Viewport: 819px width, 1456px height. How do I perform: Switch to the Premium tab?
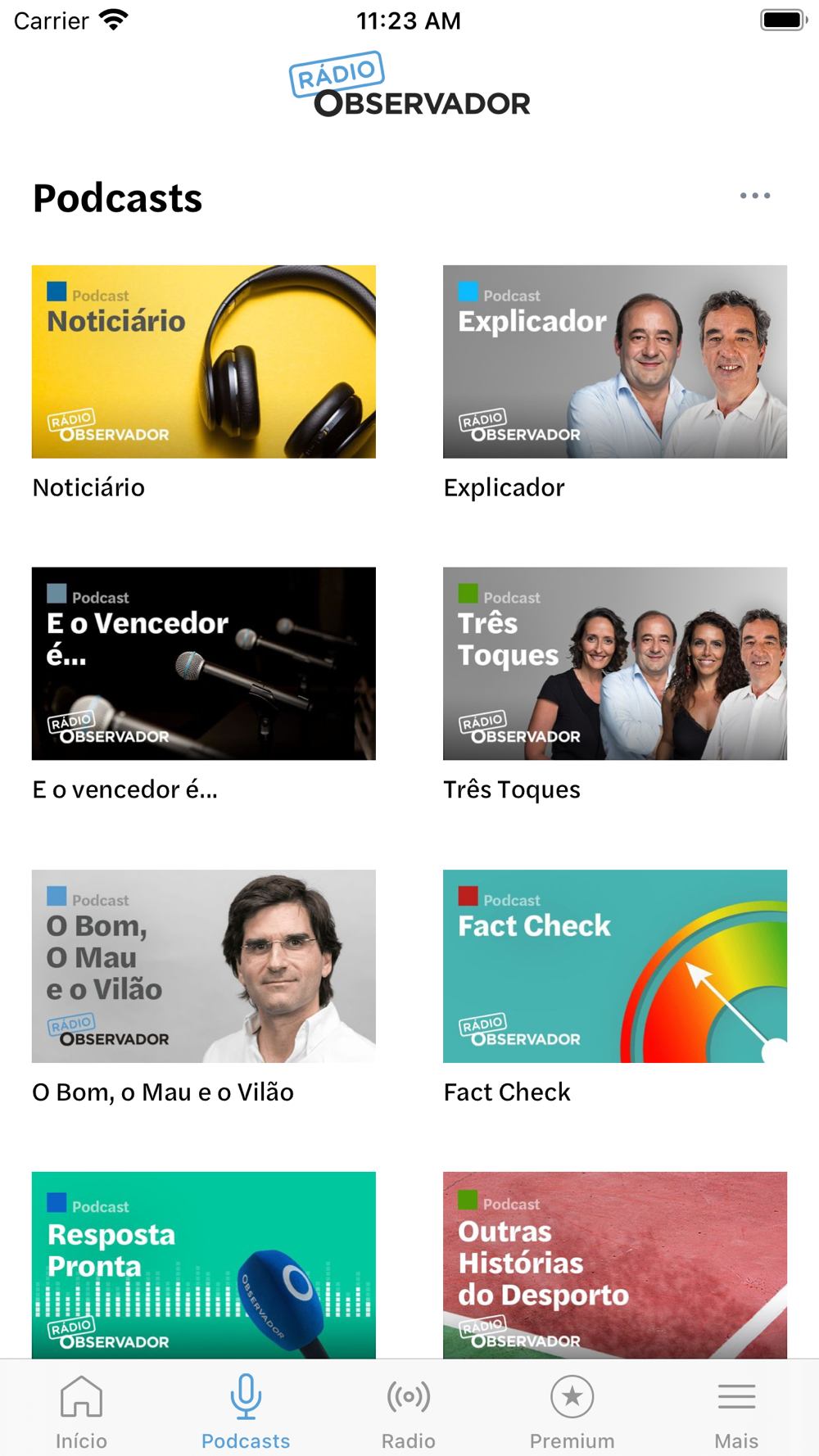(572, 1411)
